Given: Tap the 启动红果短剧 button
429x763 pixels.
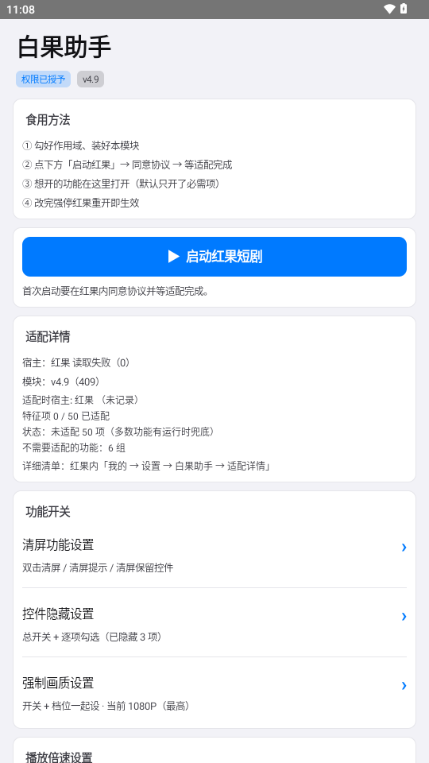Looking at the screenshot, I should coord(214,256).
